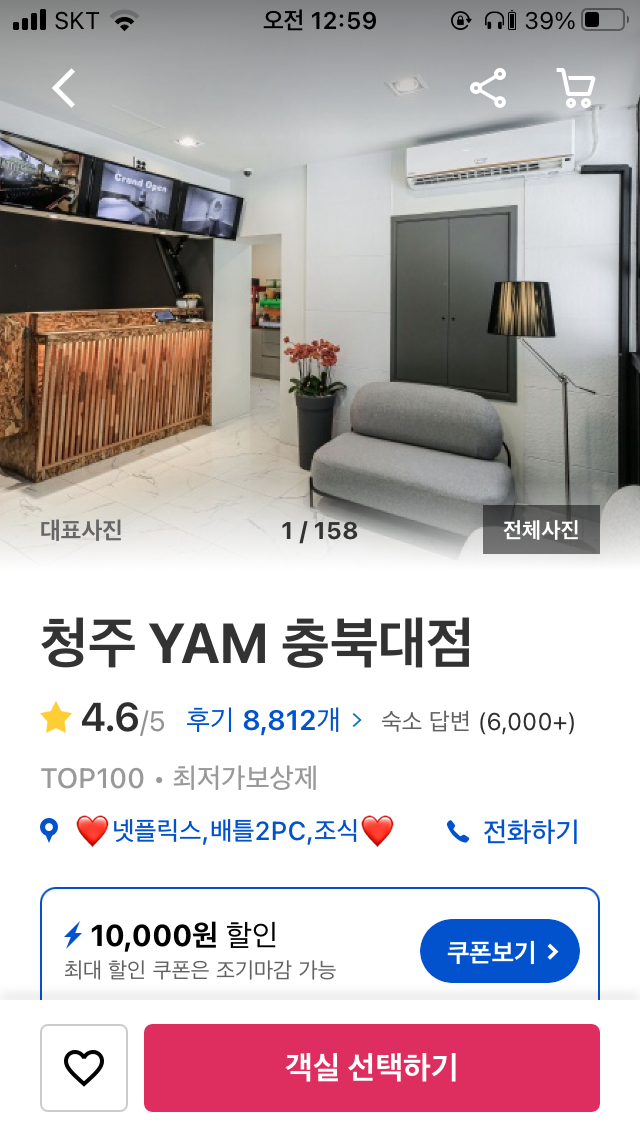
Task: Tap 쿠폰보기 to view coupons
Action: tap(499, 951)
